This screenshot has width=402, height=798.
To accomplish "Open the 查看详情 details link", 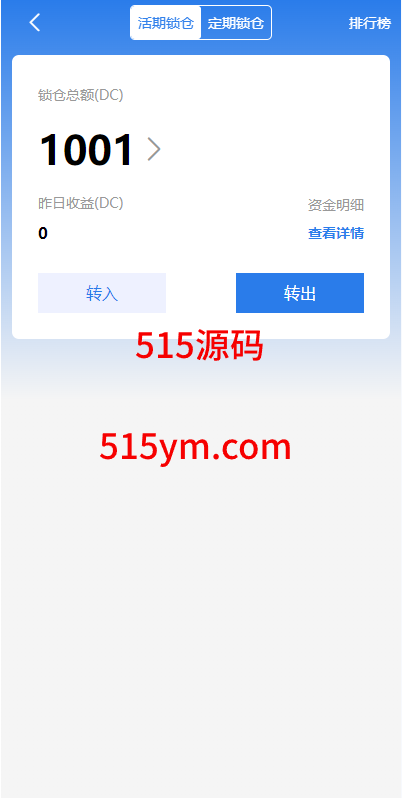I will (336, 234).
